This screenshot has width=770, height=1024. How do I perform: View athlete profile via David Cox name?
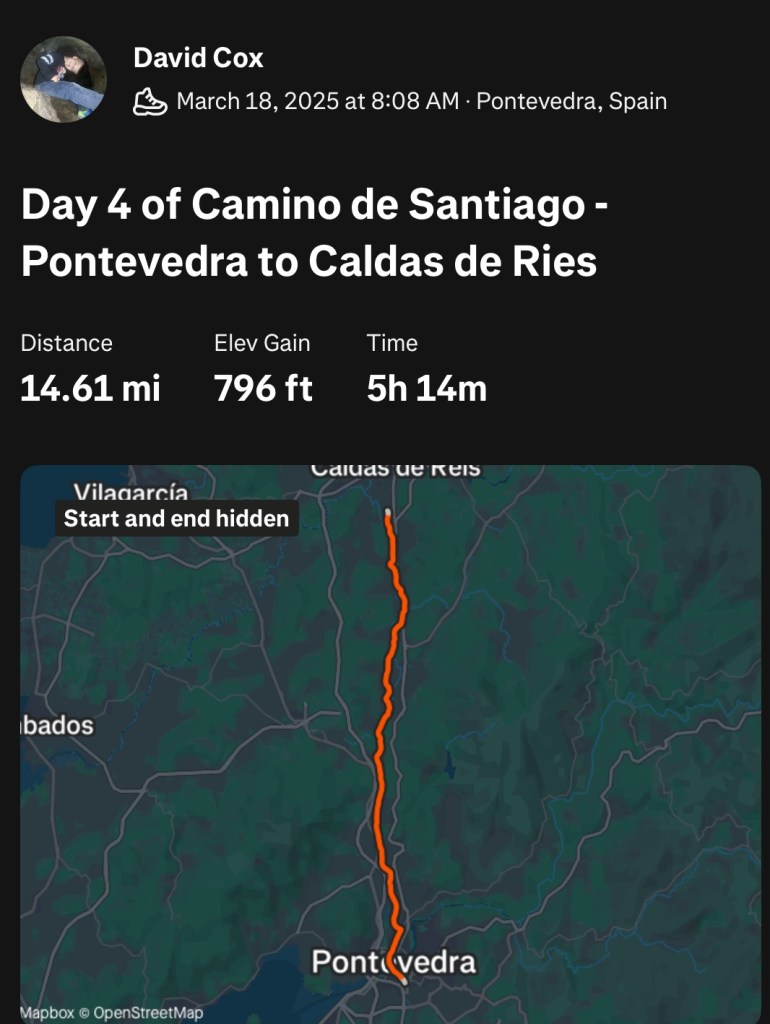point(198,58)
